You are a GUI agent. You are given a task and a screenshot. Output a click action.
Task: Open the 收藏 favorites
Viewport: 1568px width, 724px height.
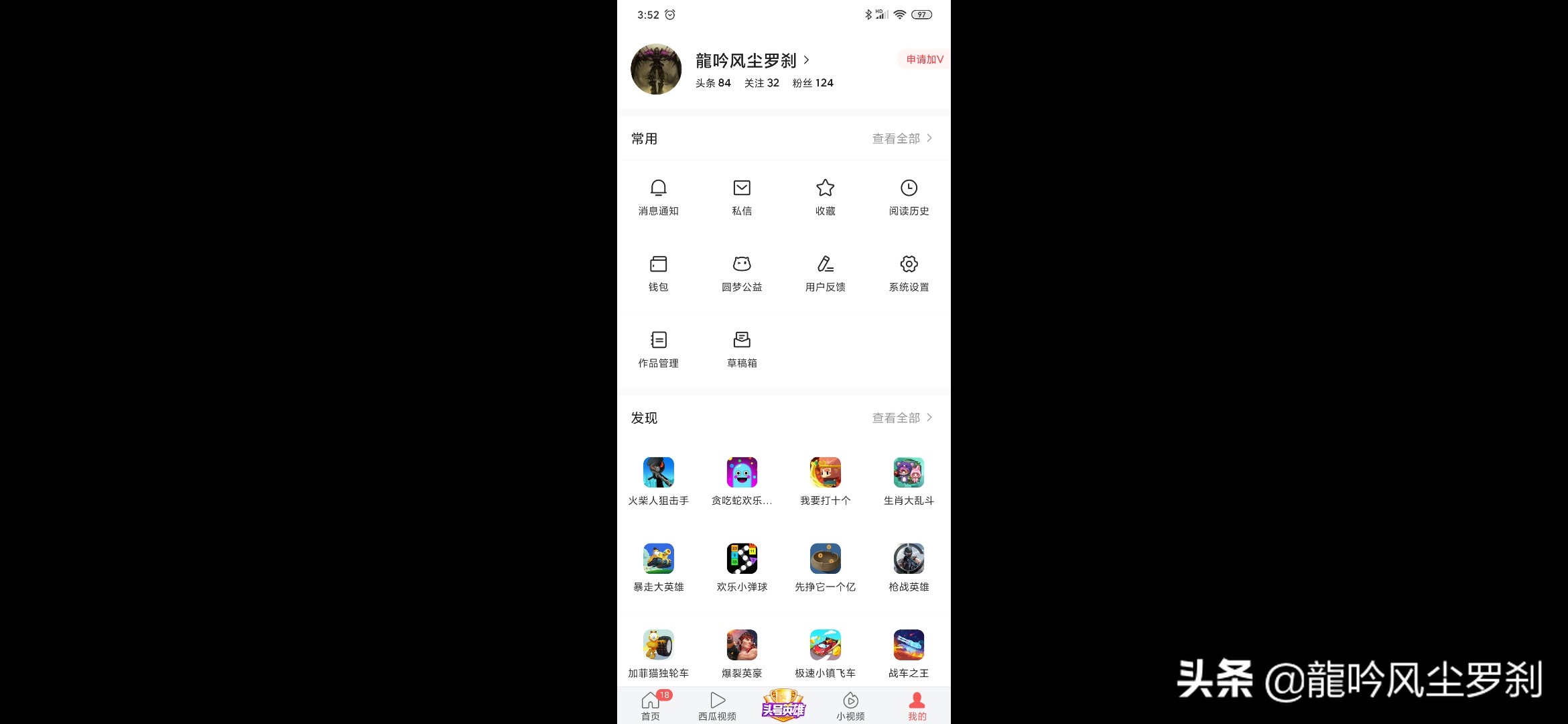(x=825, y=197)
